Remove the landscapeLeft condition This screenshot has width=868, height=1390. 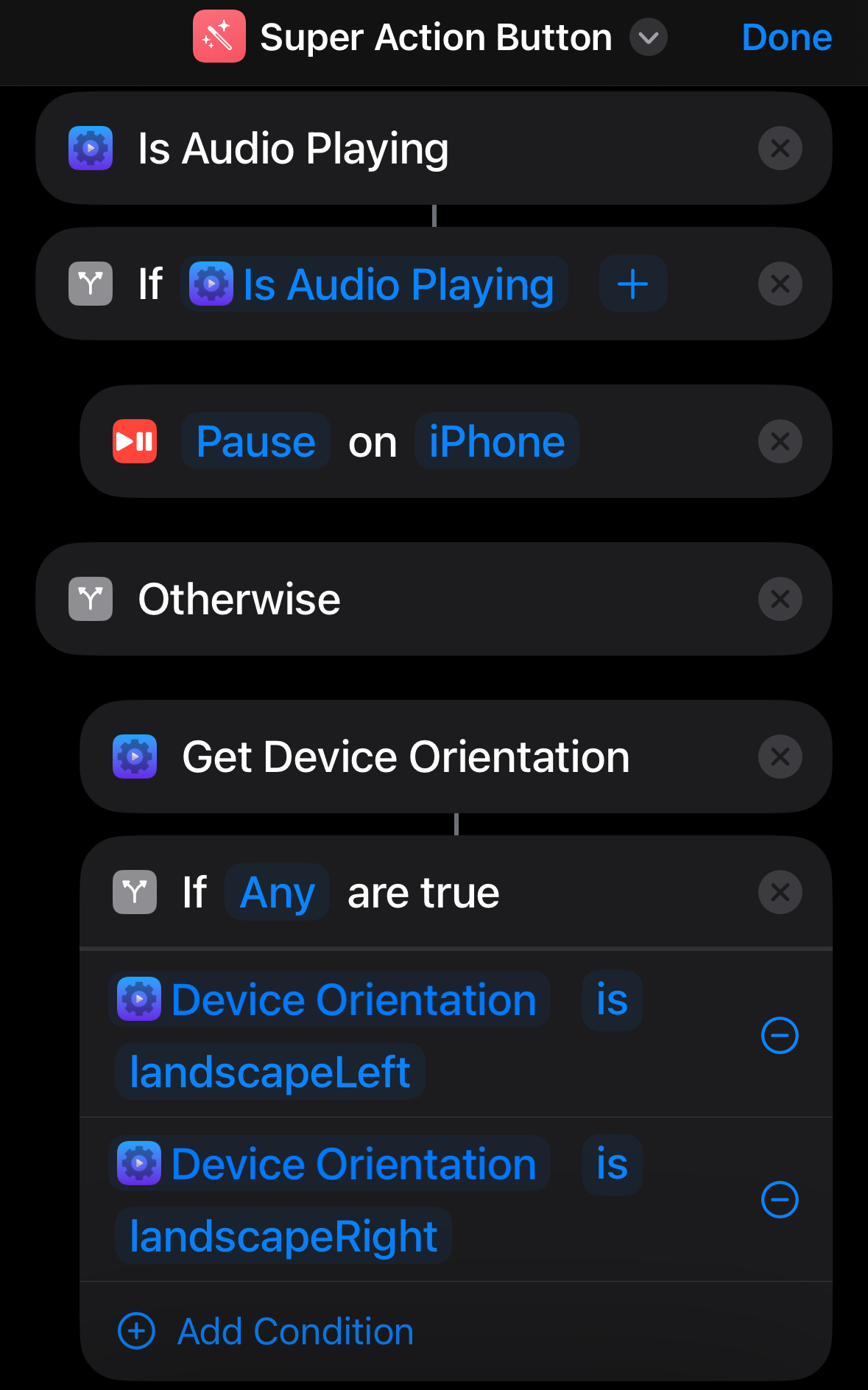(x=780, y=1036)
